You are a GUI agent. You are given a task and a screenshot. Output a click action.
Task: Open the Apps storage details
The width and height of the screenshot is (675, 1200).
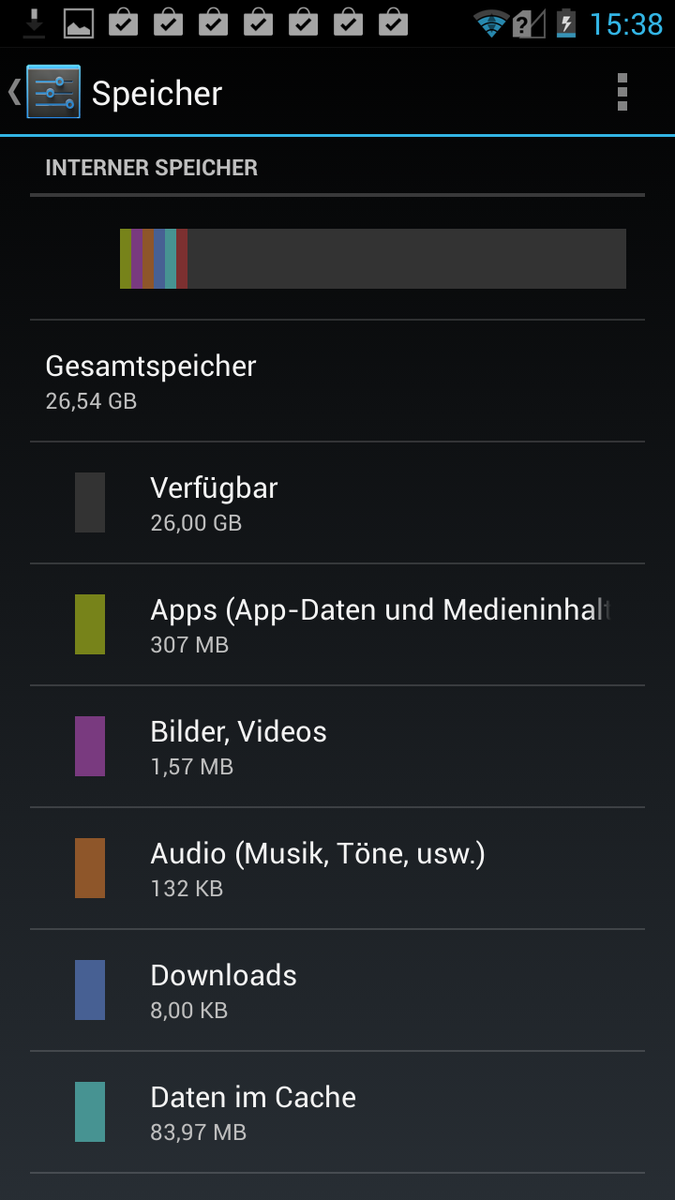click(x=337, y=625)
